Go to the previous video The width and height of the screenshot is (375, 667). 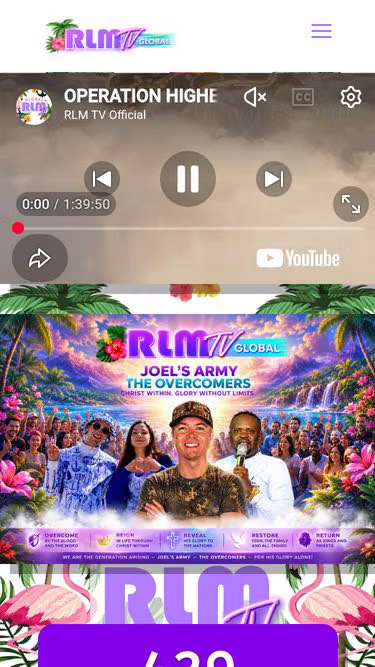102,179
